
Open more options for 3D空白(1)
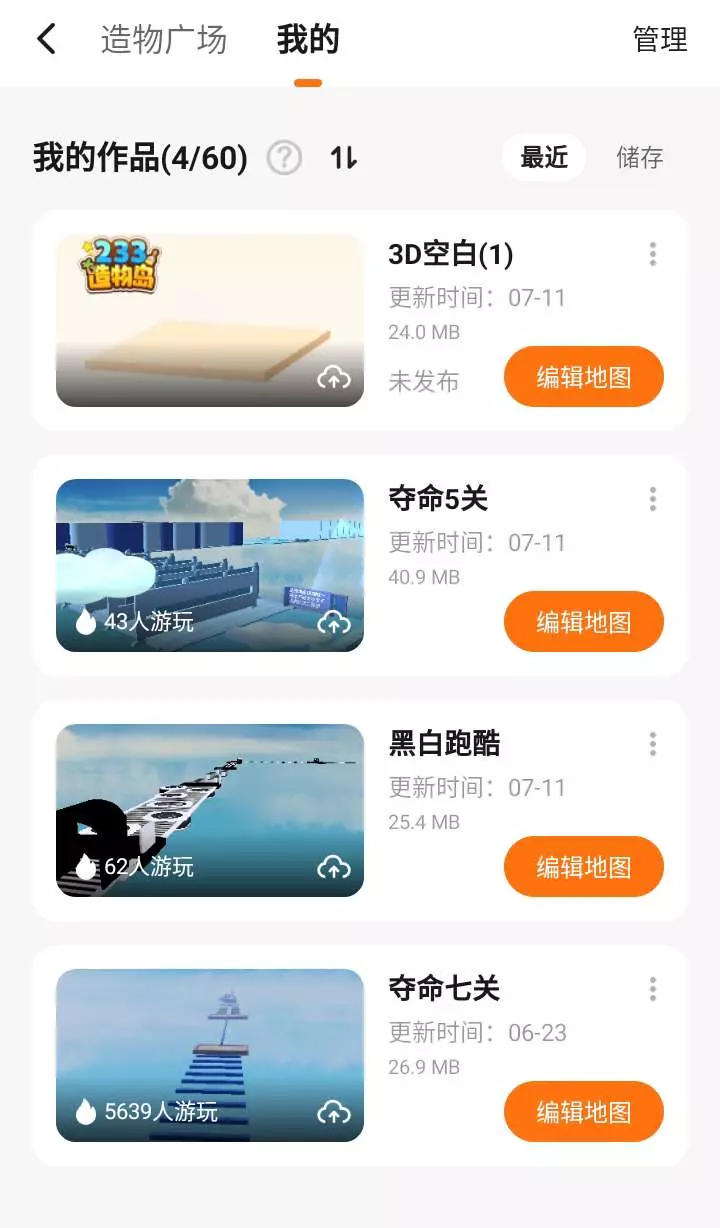[x=653, y=254]
